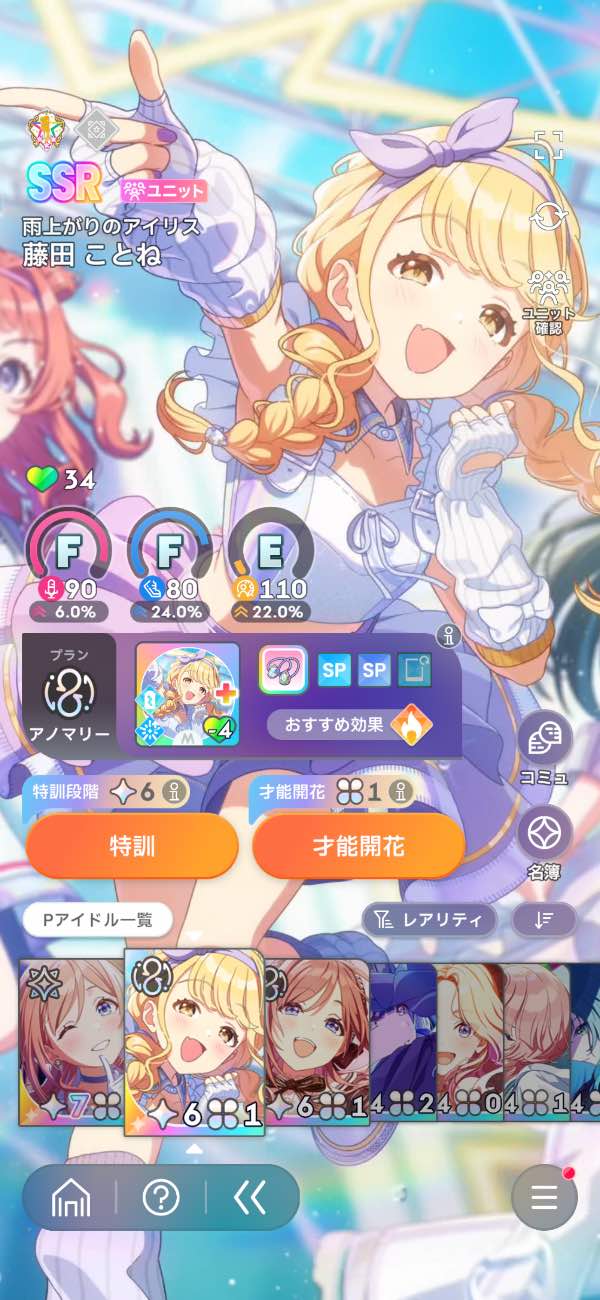
Task: Toggle fullscreen view of card art
Action: pos(548,146)
